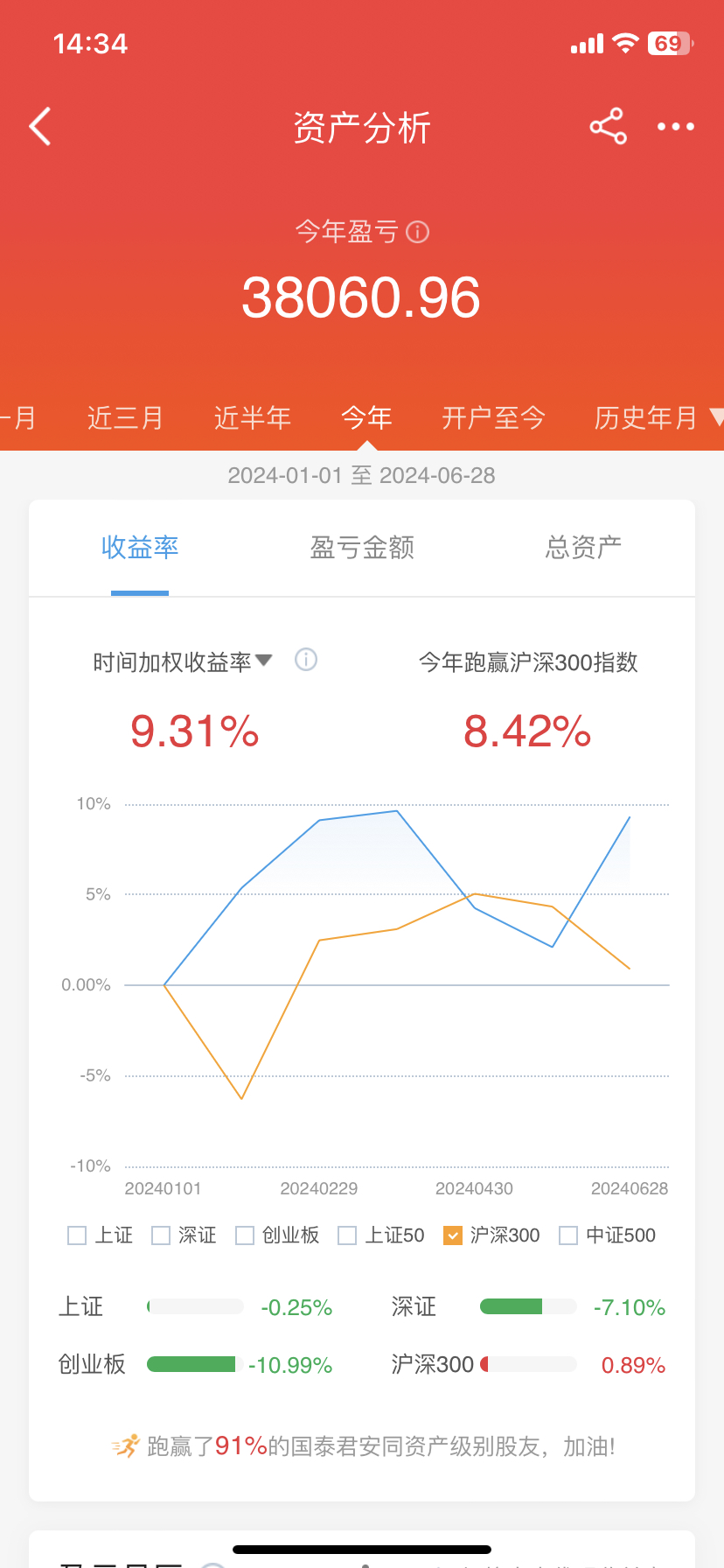The width and height of the screenshot is (724, 1568).
Task: Enable the 创业板 index checkbox
Action: coord(245,1235)
